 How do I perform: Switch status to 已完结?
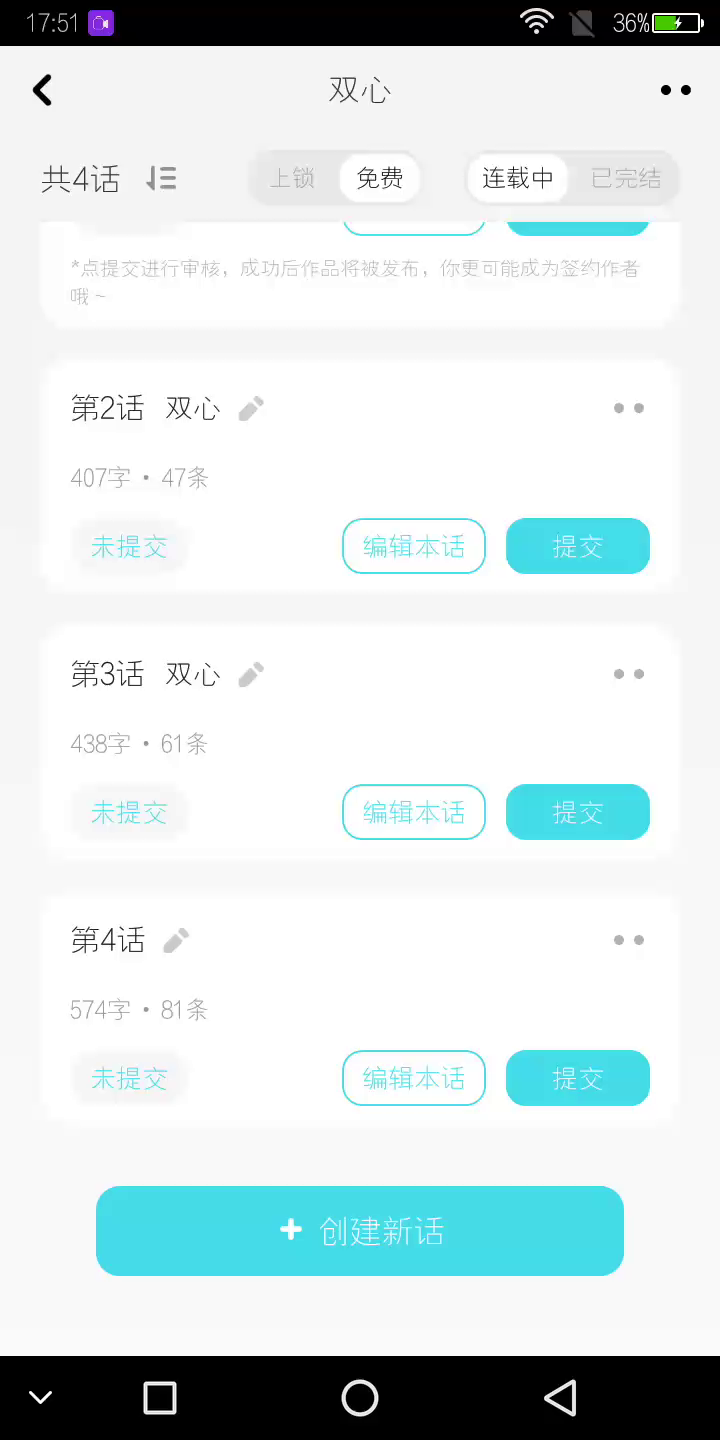coord(626,178)
